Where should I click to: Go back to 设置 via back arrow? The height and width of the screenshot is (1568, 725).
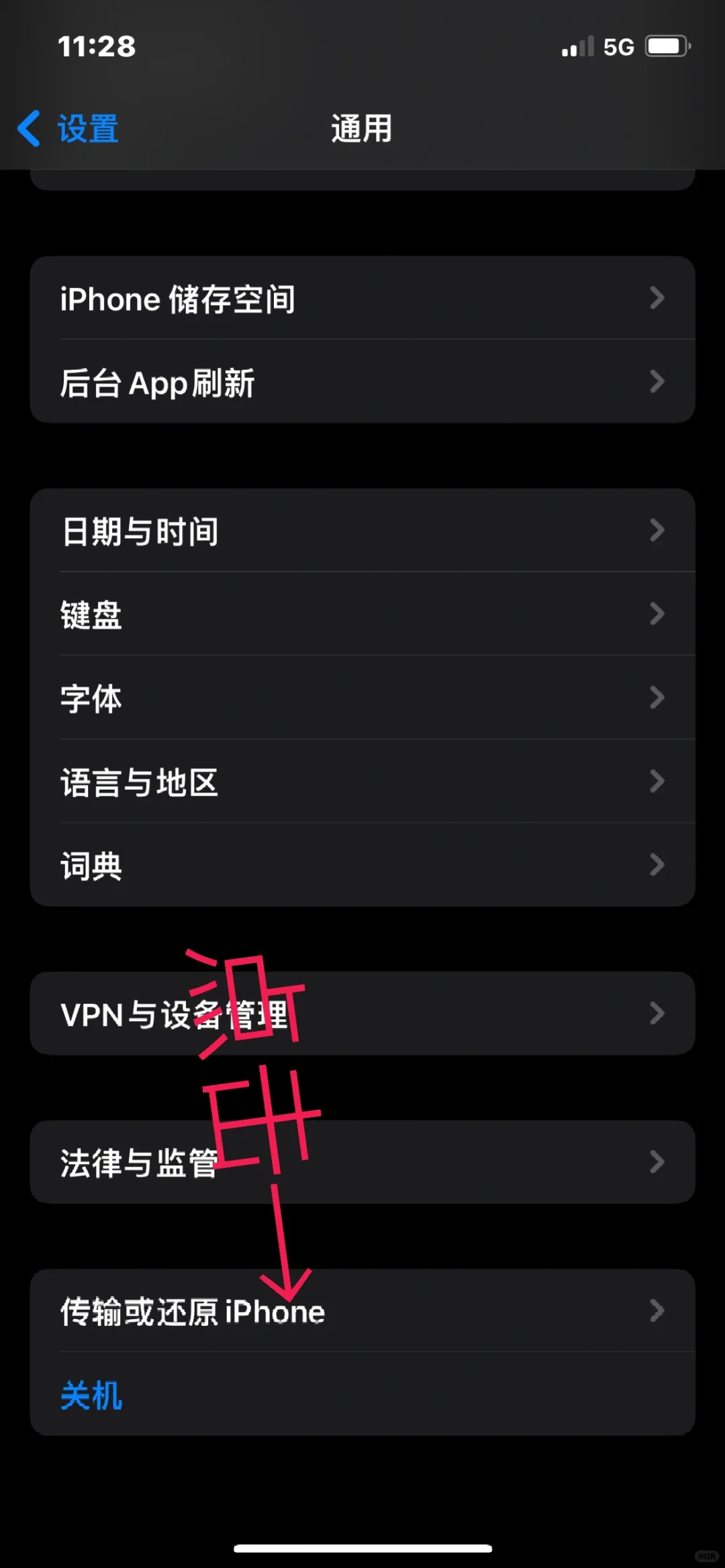(x=67, y=127)
